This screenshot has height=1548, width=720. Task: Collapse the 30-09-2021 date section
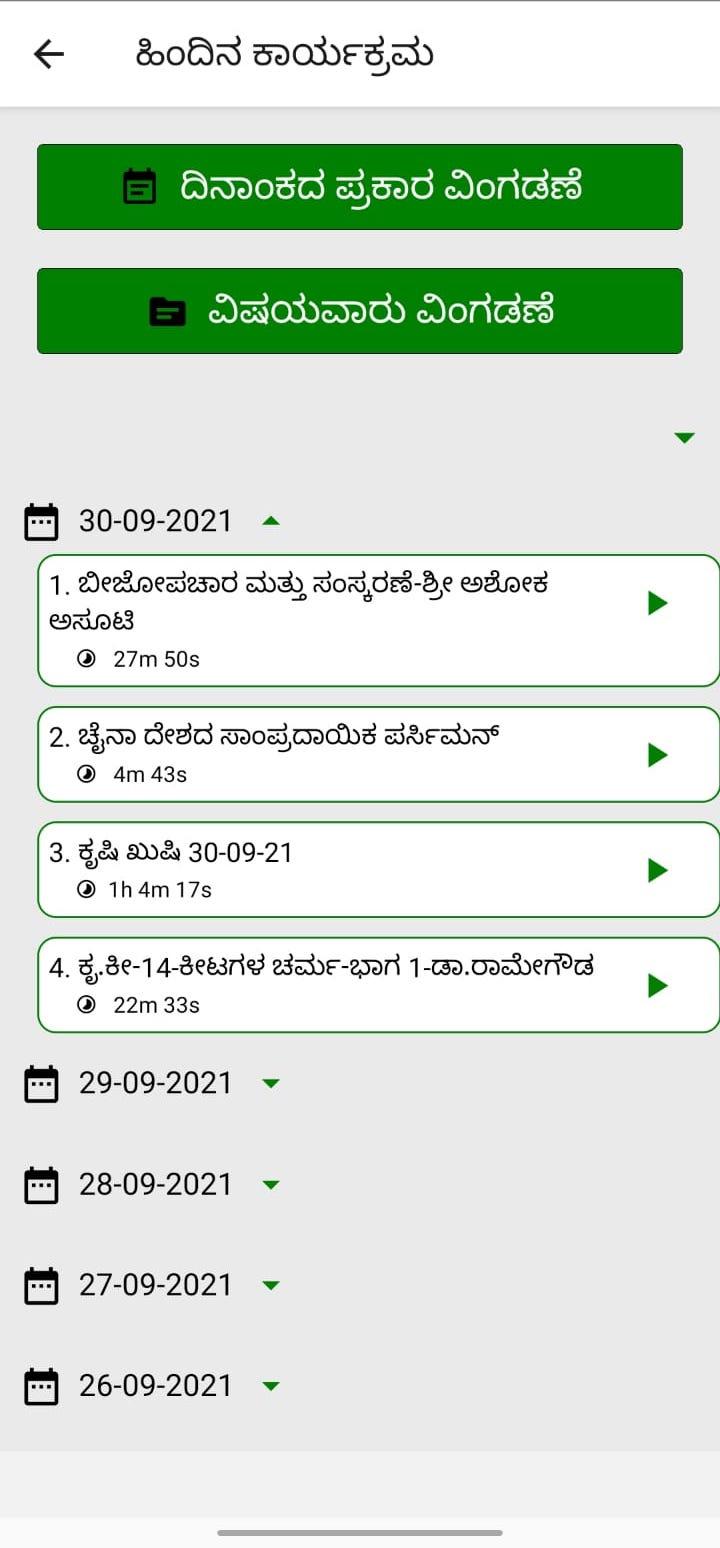pos(270,520)
